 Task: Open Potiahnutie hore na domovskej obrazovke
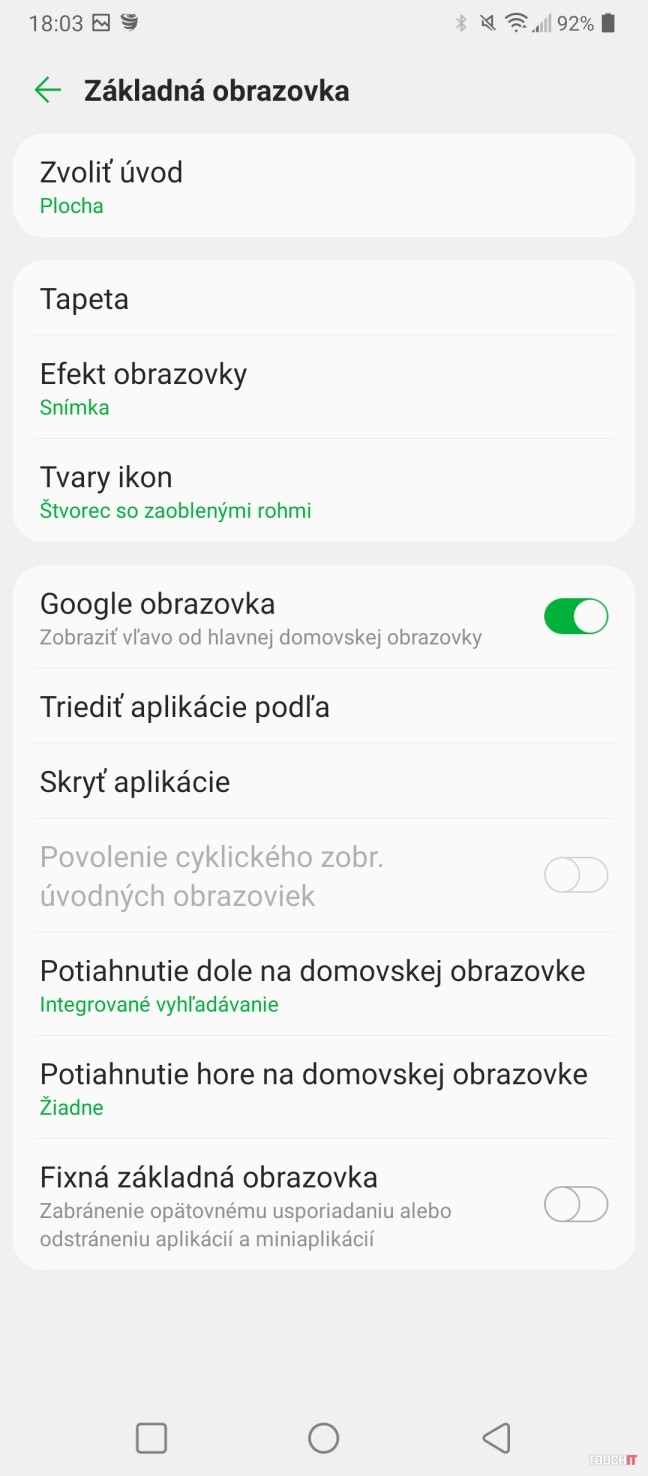[323, 1088]
